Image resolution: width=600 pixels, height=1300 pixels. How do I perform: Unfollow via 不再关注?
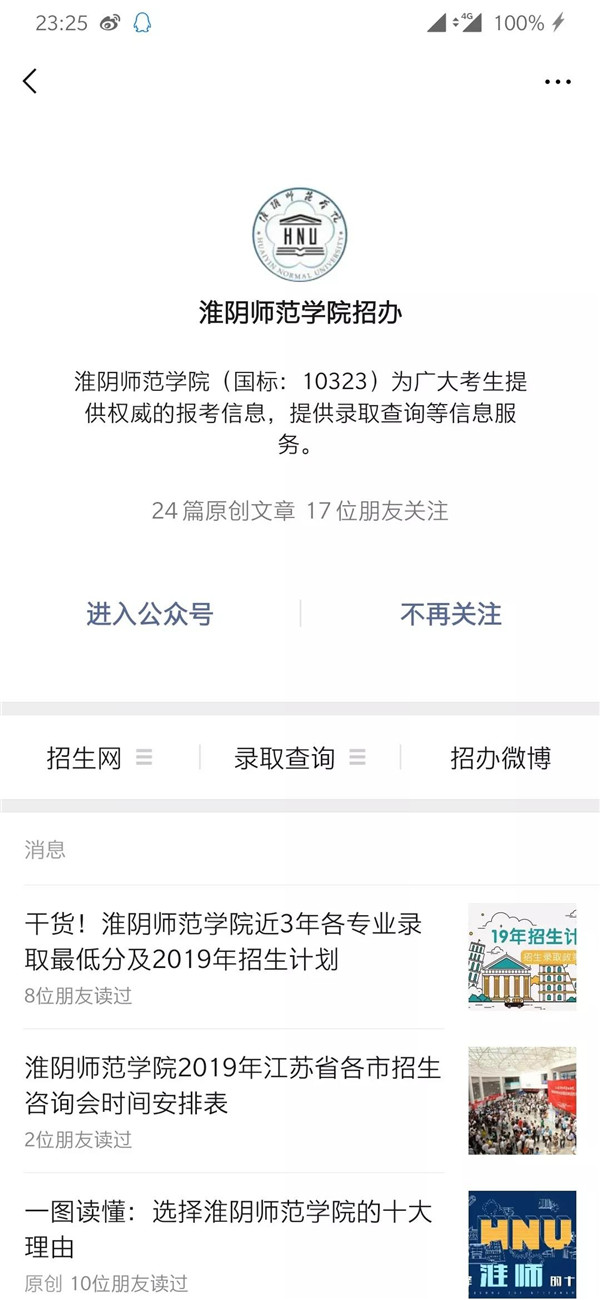point(450,614)
